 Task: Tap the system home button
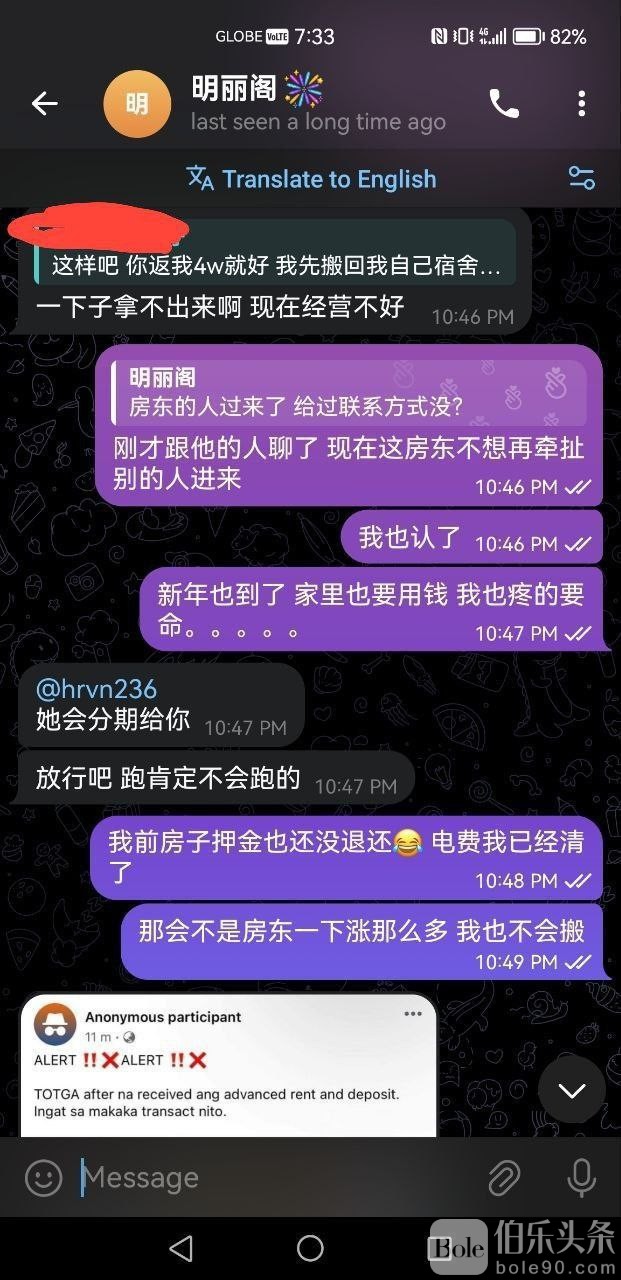(310, 1247)
